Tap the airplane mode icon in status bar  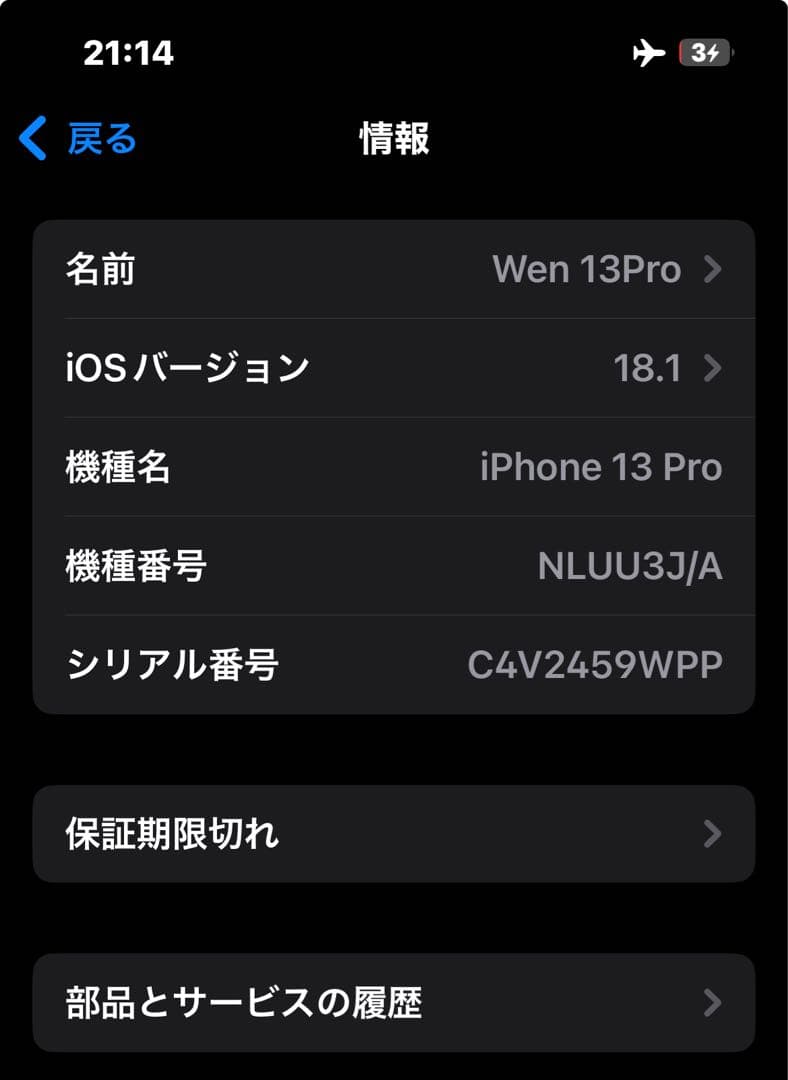[650, 55]
